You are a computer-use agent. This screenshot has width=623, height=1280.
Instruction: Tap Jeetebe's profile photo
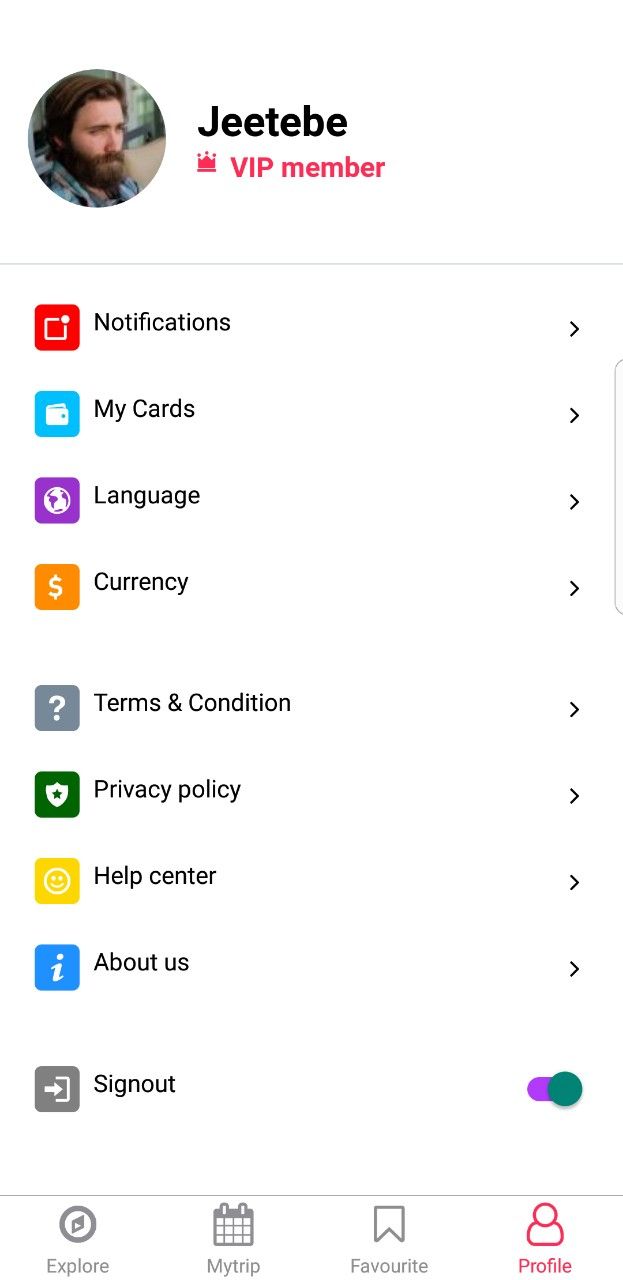pos(97,138)
